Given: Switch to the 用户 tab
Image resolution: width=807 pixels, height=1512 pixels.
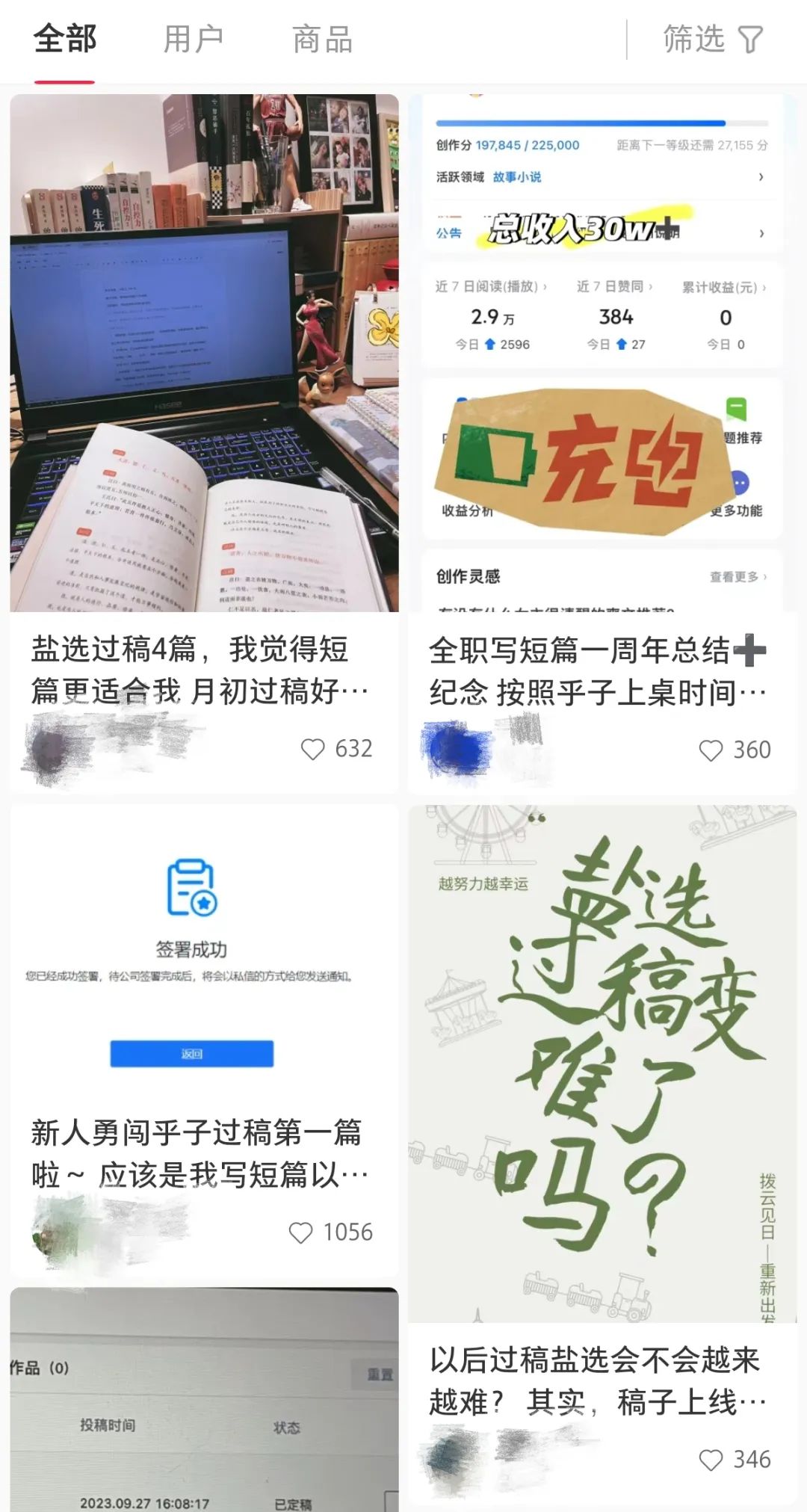Looking at the screenshot, I should 194,39.
